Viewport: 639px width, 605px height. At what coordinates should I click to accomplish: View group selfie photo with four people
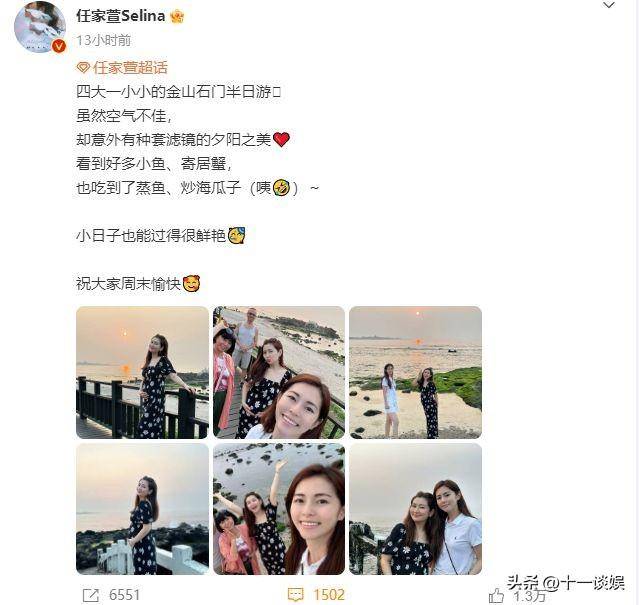pyautogui.click(x=279, y=372)
